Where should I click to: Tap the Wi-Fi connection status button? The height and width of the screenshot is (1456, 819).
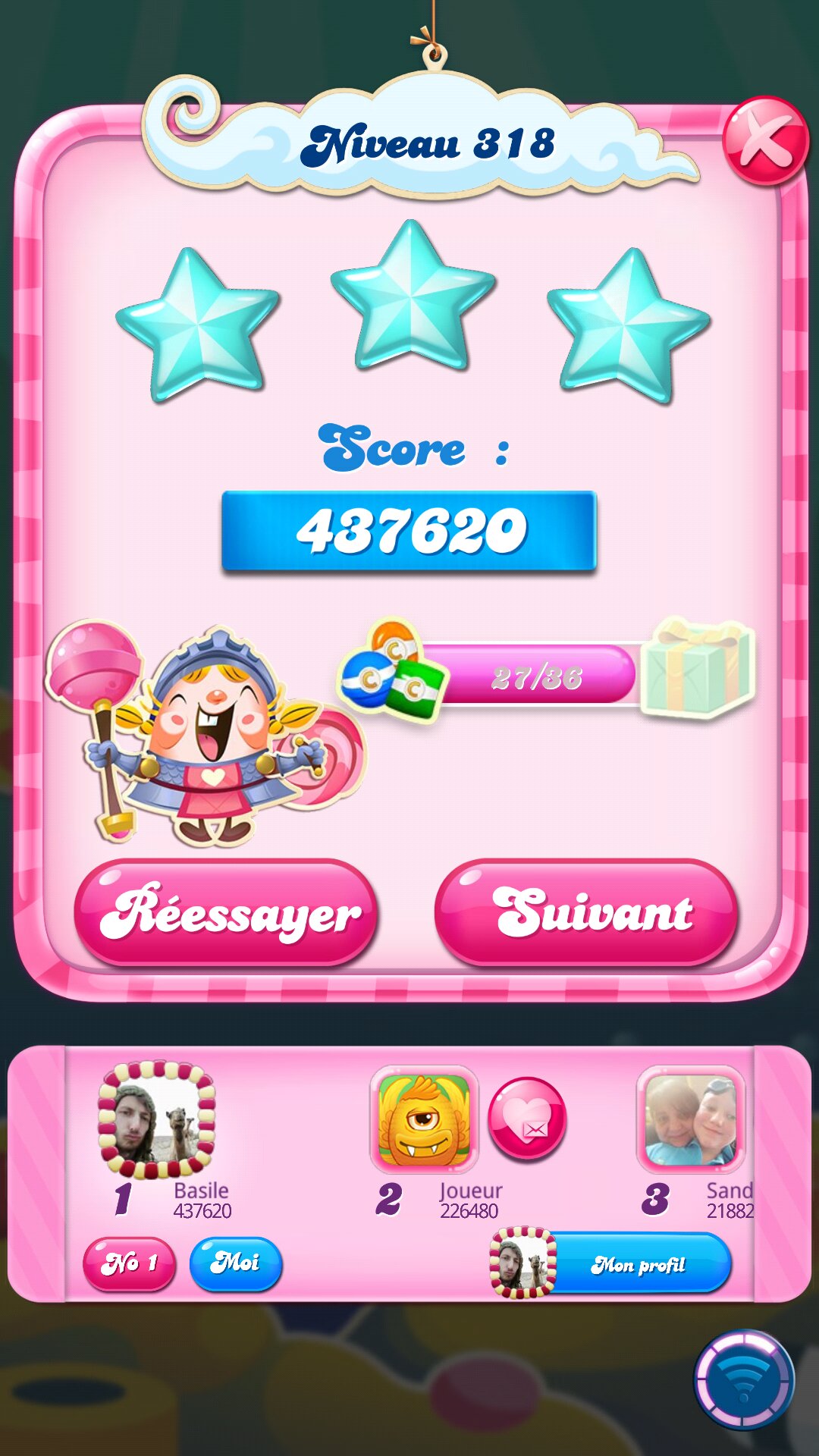tap(744, 1380)
